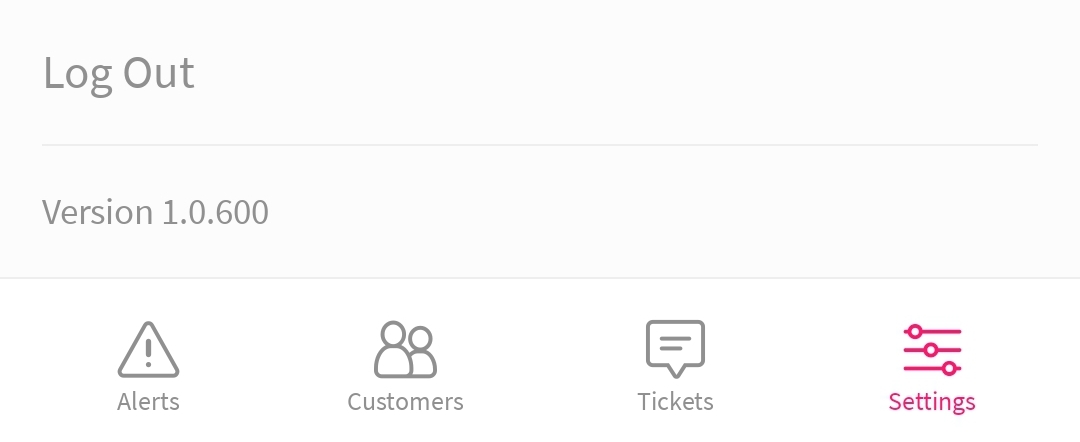Image resolution: width=1080 pixels, height=442 pixels.
Task: Select the Settings tab
Action: pyautogui.click(x=931, y=366)
